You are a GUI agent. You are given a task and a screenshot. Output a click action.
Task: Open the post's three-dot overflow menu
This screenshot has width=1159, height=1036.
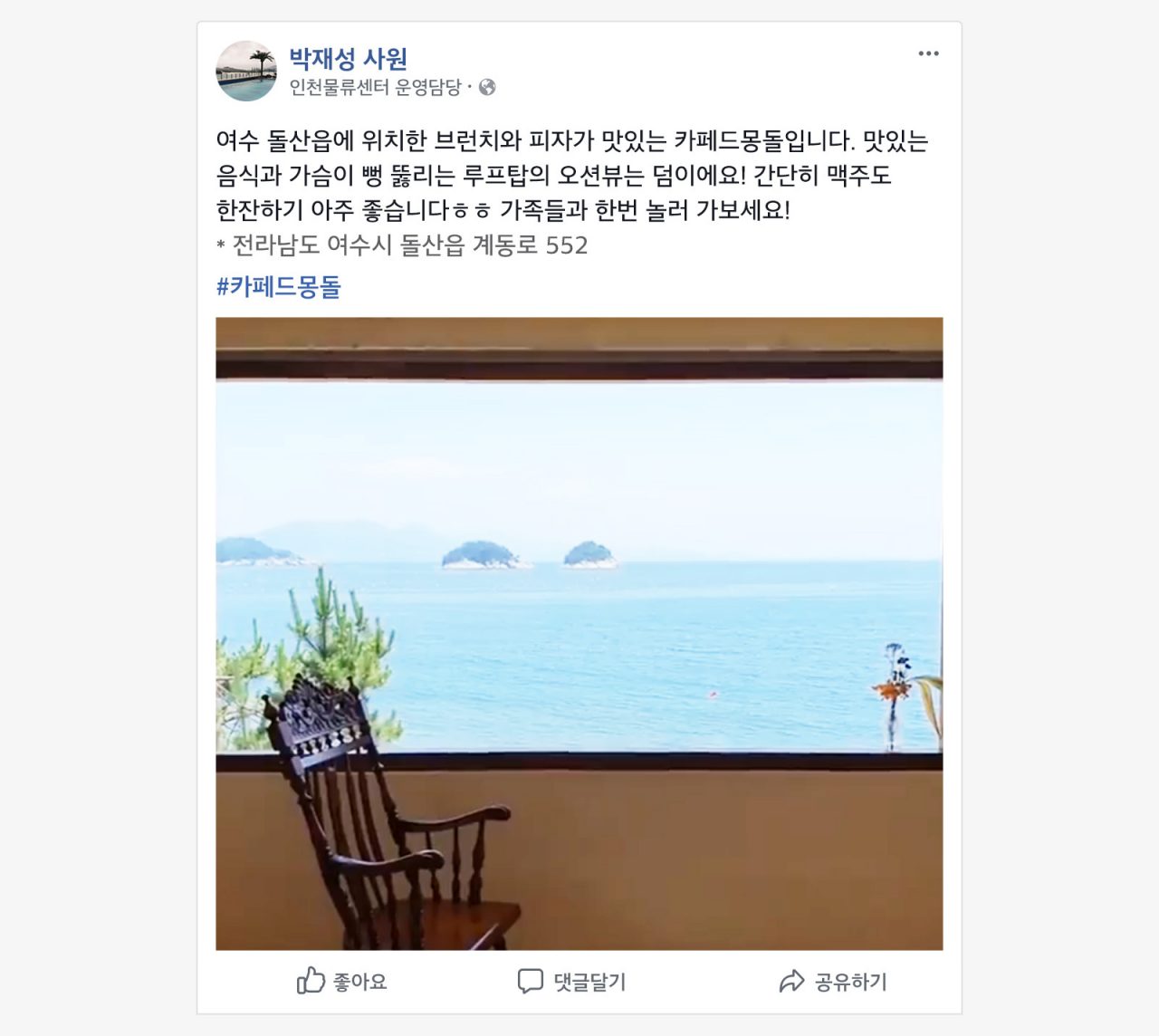pos(928,53)
